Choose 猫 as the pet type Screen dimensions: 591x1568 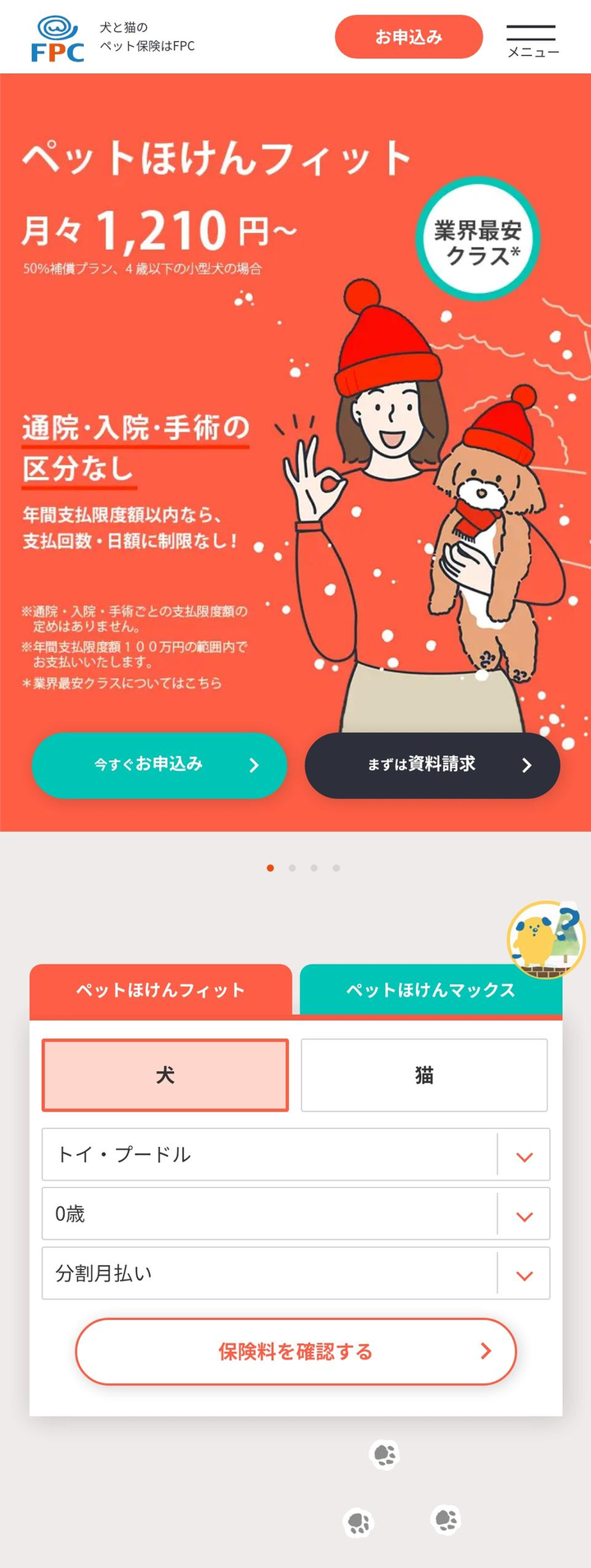(x=424, y=1075)
